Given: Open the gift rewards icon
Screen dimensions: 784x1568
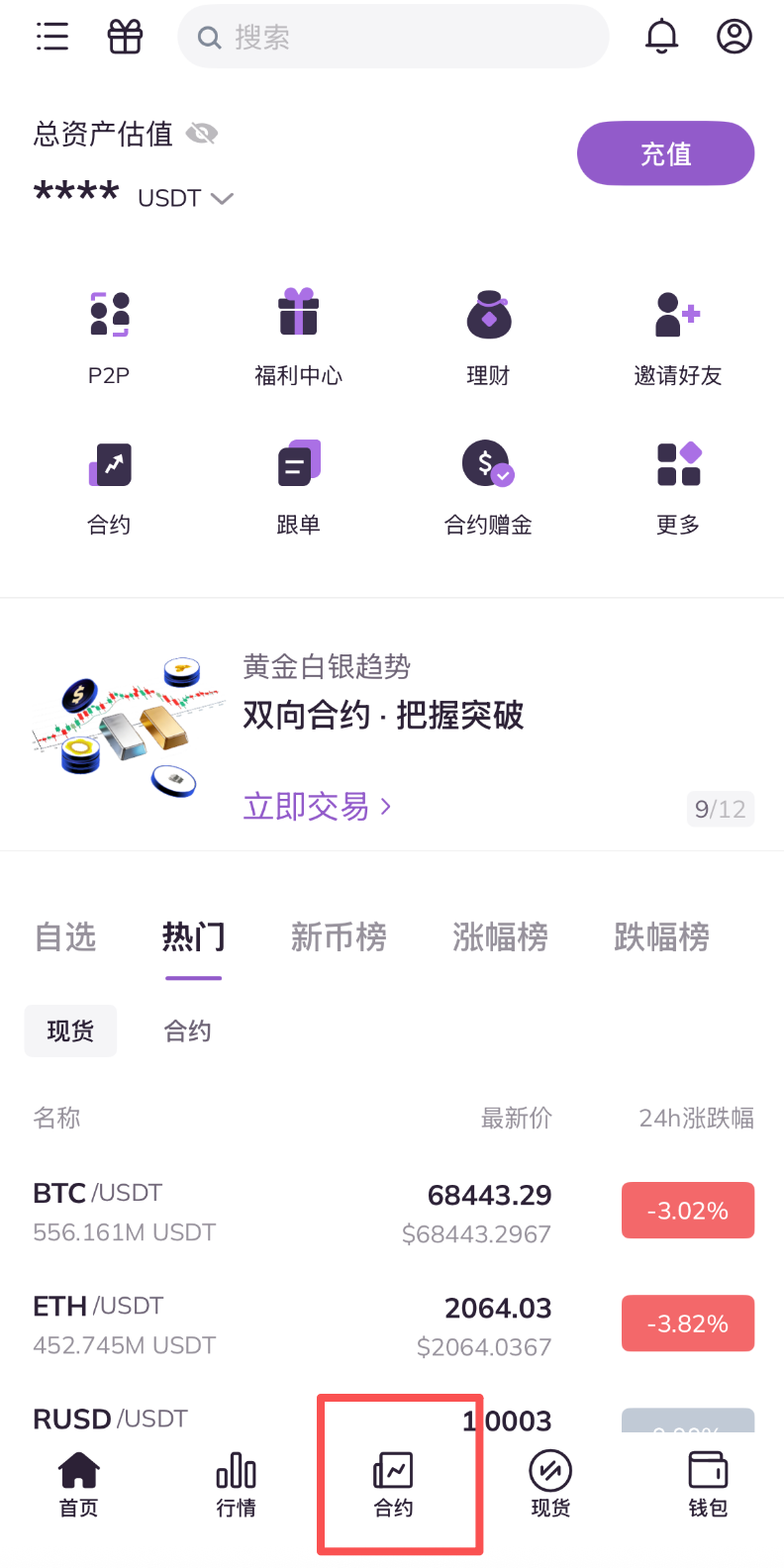Looking at the screenshot, I should click(126, 38).
